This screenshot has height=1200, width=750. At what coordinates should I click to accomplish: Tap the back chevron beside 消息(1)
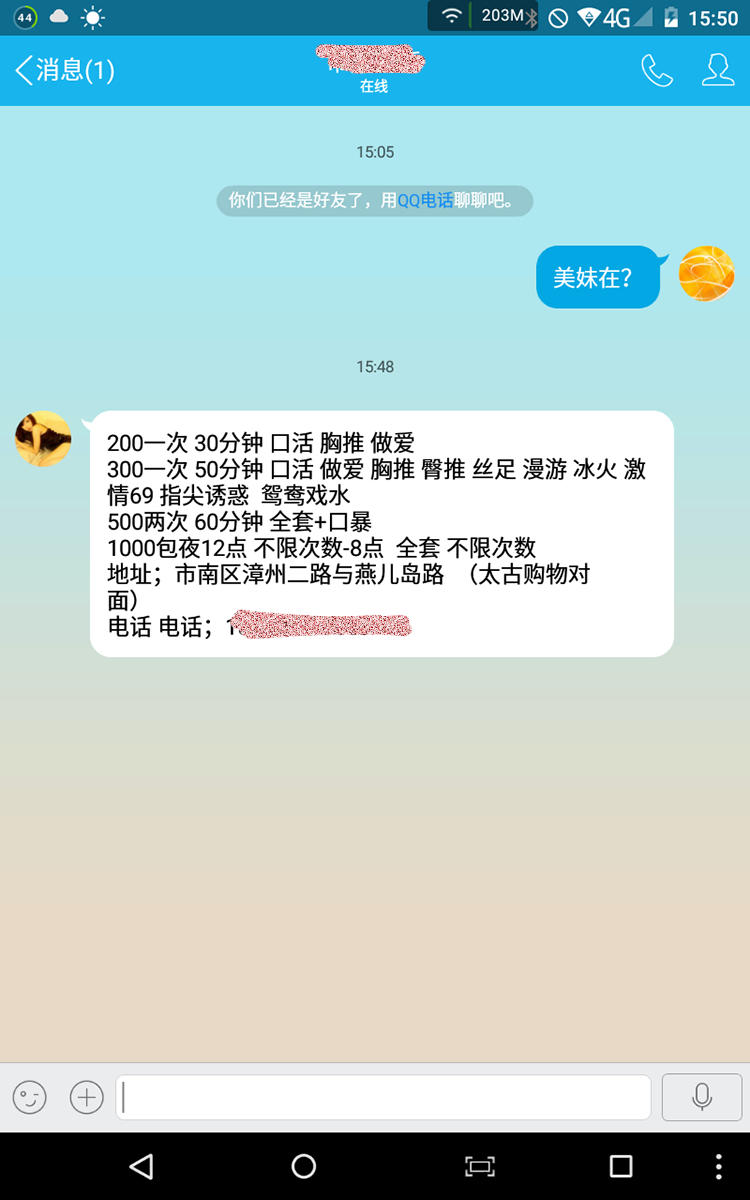[x=22, y=70]
